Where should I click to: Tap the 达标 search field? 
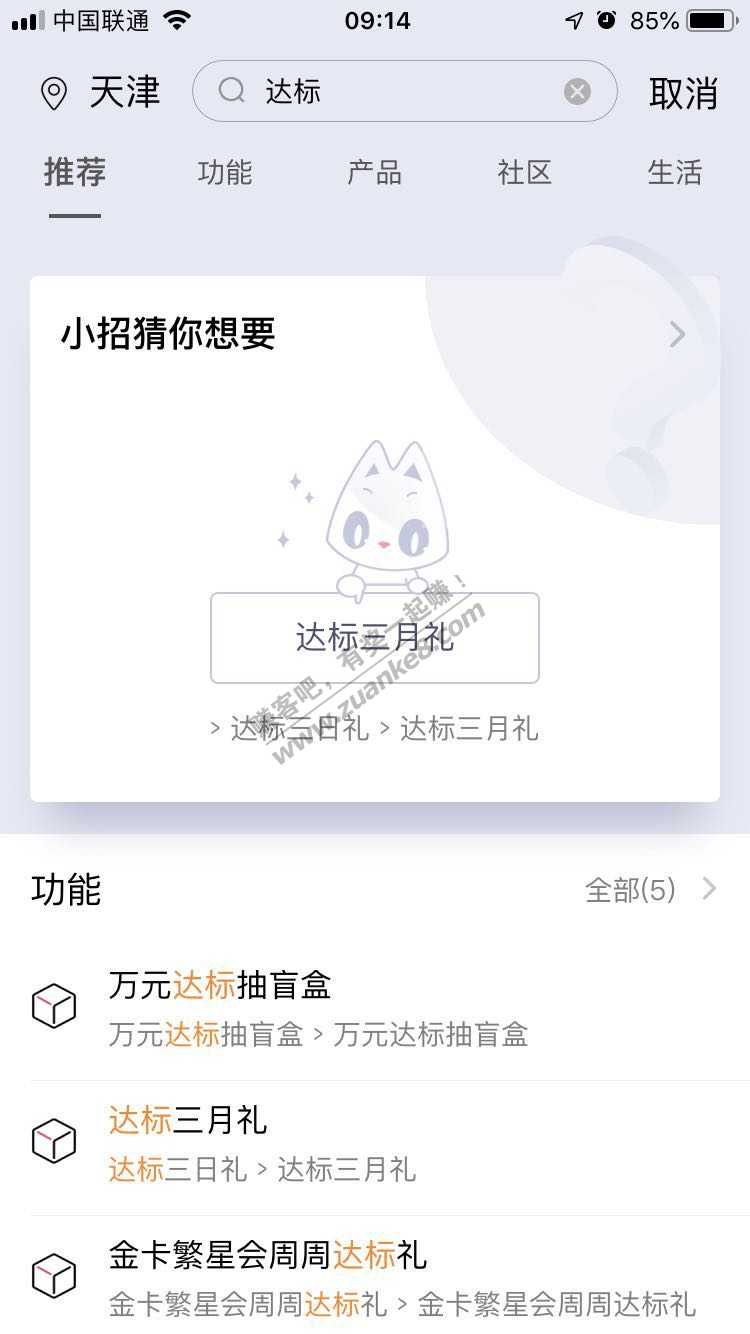[400, 92]
